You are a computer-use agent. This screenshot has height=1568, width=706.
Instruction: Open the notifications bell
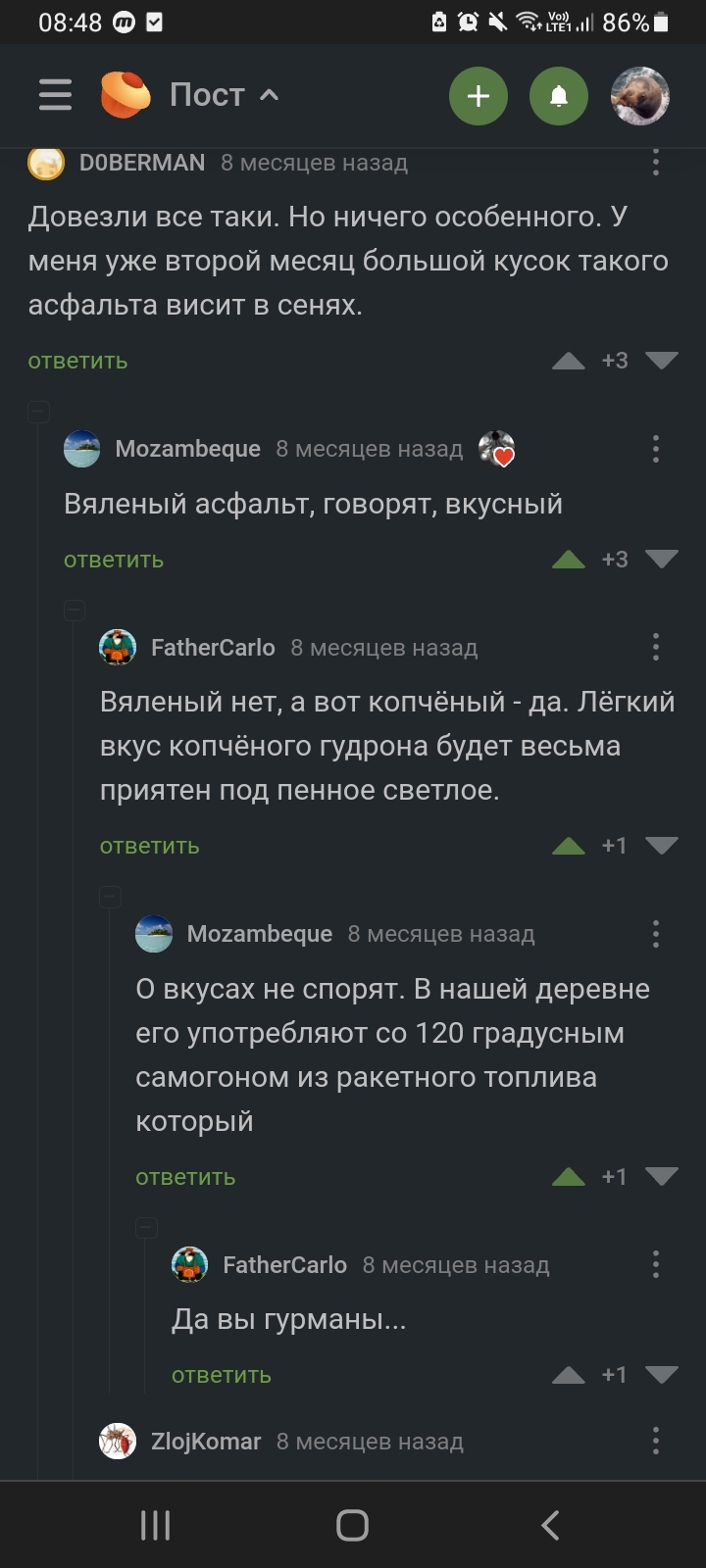coord(558,96)
